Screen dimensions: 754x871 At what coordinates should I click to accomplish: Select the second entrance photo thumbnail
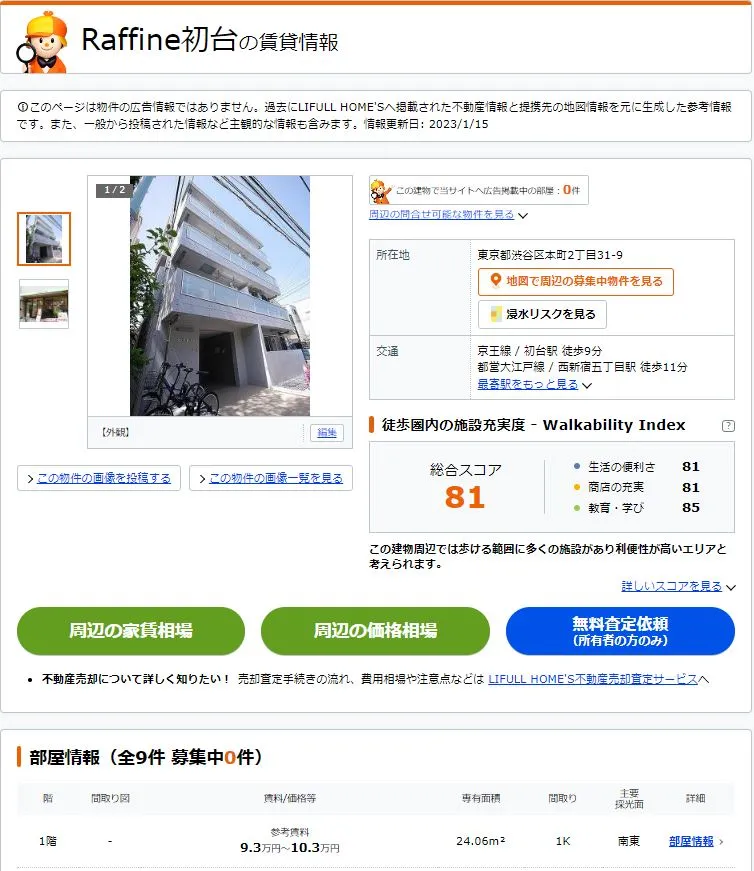[44, 304]
